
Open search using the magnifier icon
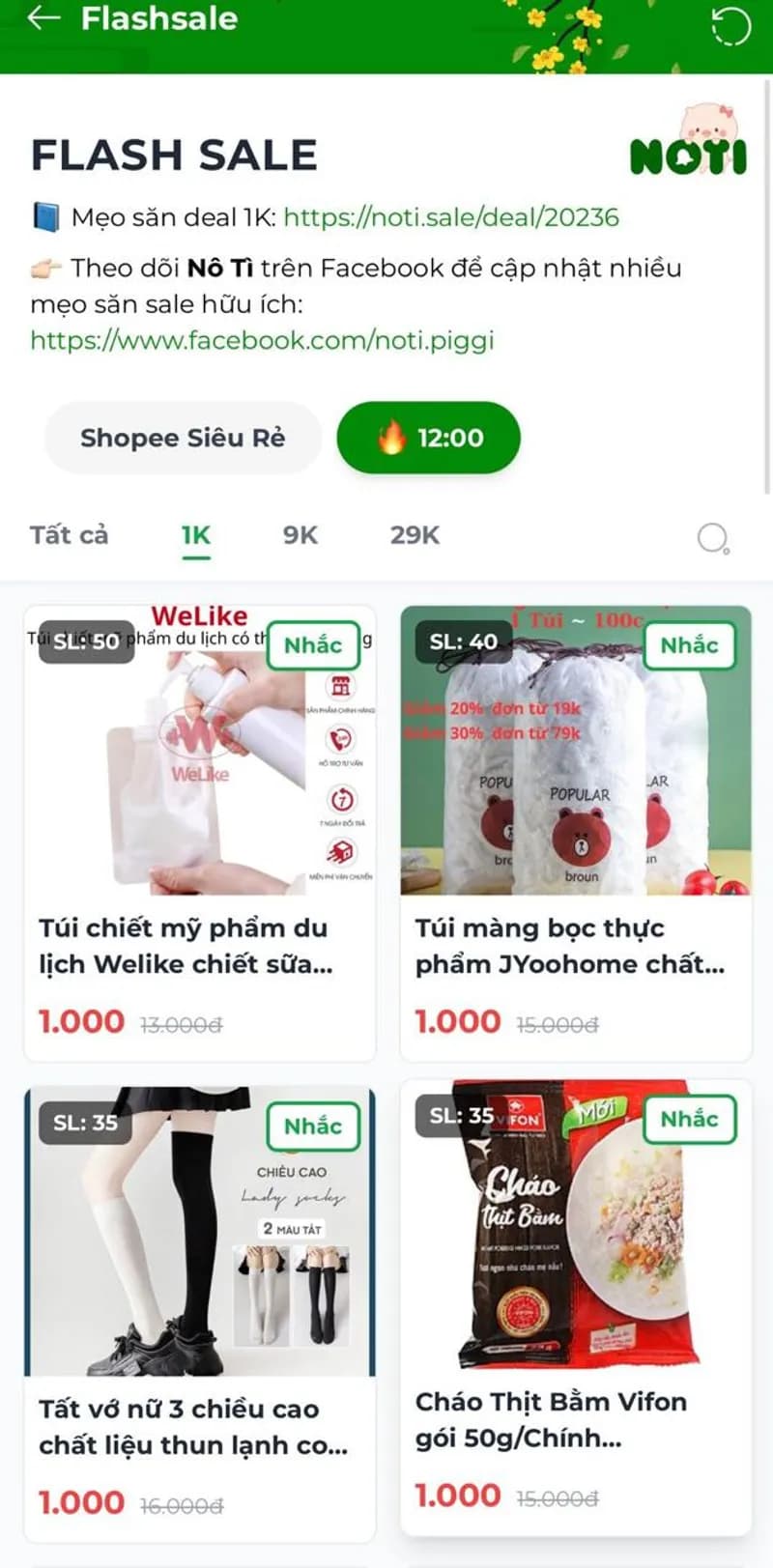710,539
